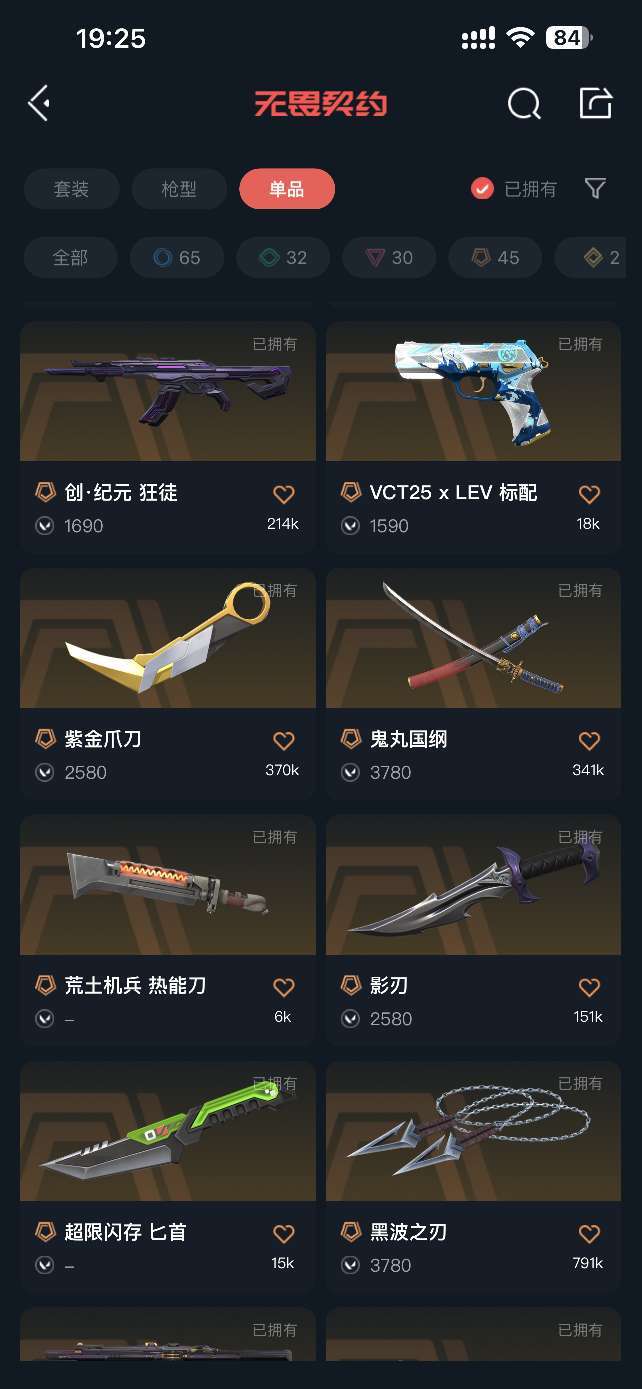Open the 黑波之刃 skin card

point(473,1177)
